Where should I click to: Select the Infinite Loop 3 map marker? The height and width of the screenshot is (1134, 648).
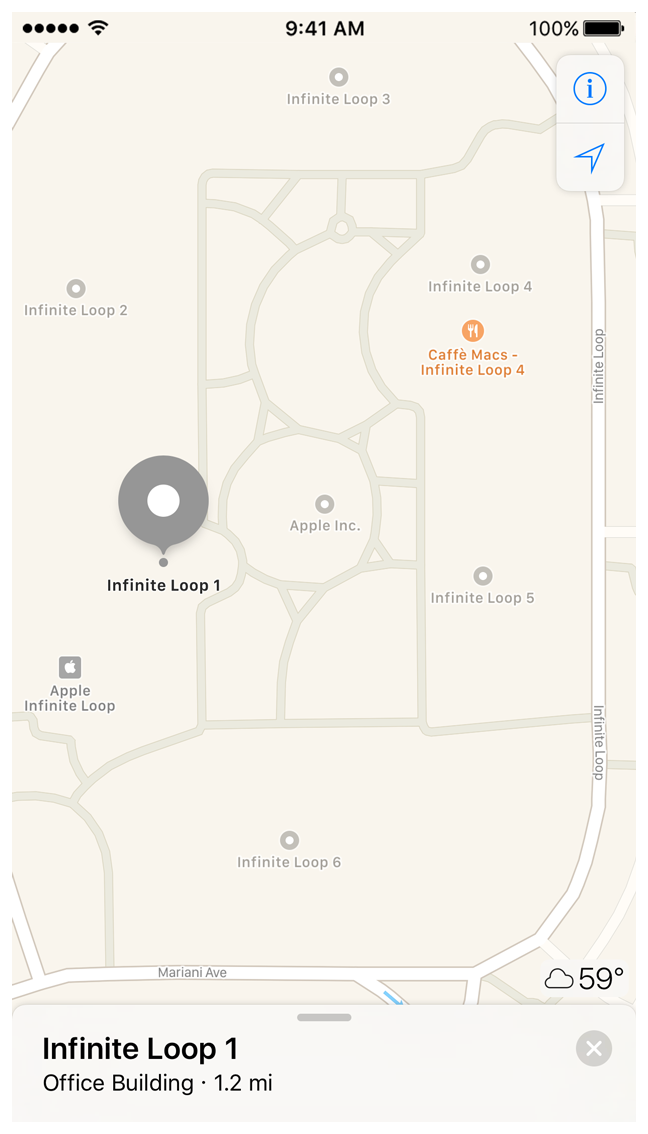[x=339, y=77]
